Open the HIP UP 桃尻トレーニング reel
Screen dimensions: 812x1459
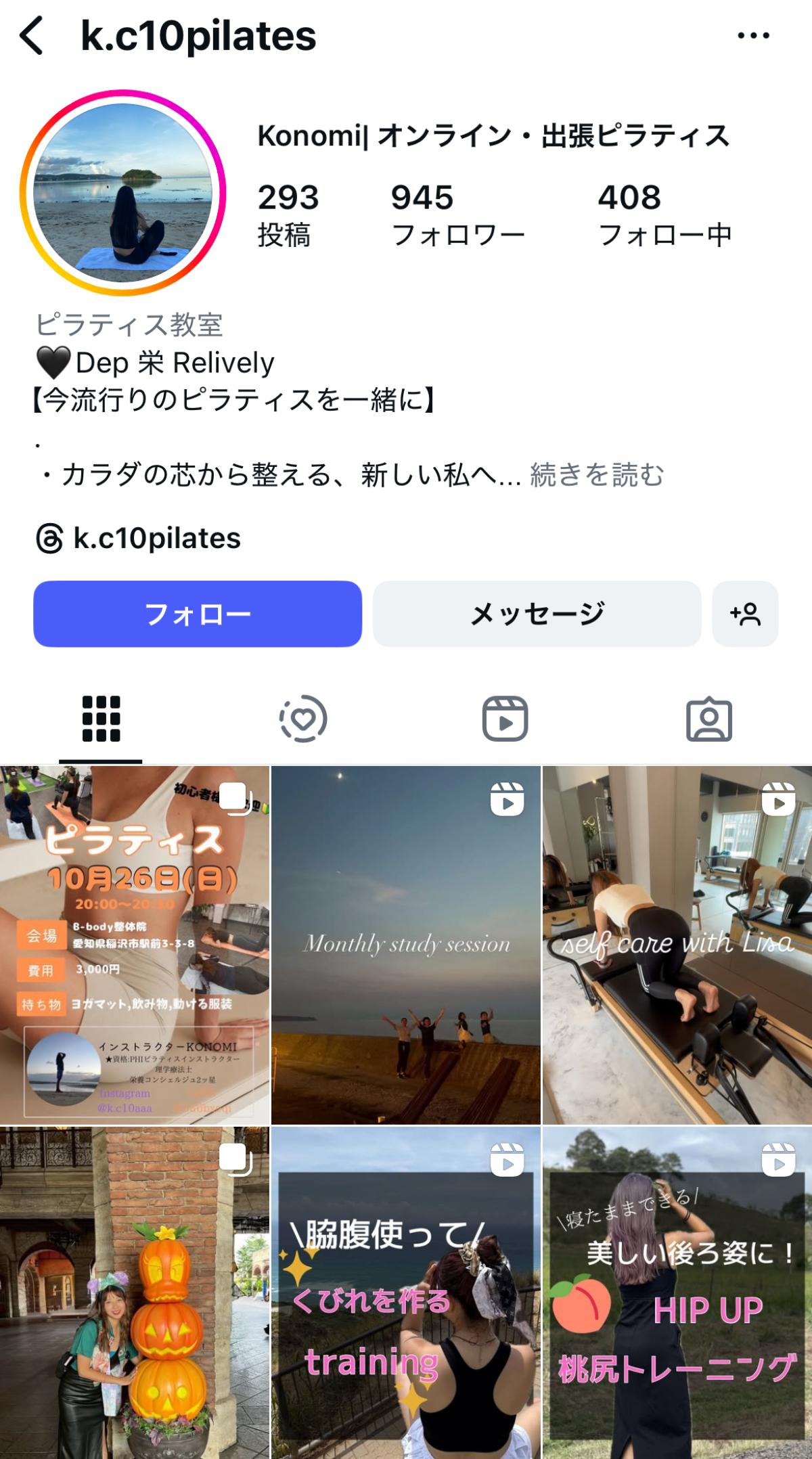677,1293
